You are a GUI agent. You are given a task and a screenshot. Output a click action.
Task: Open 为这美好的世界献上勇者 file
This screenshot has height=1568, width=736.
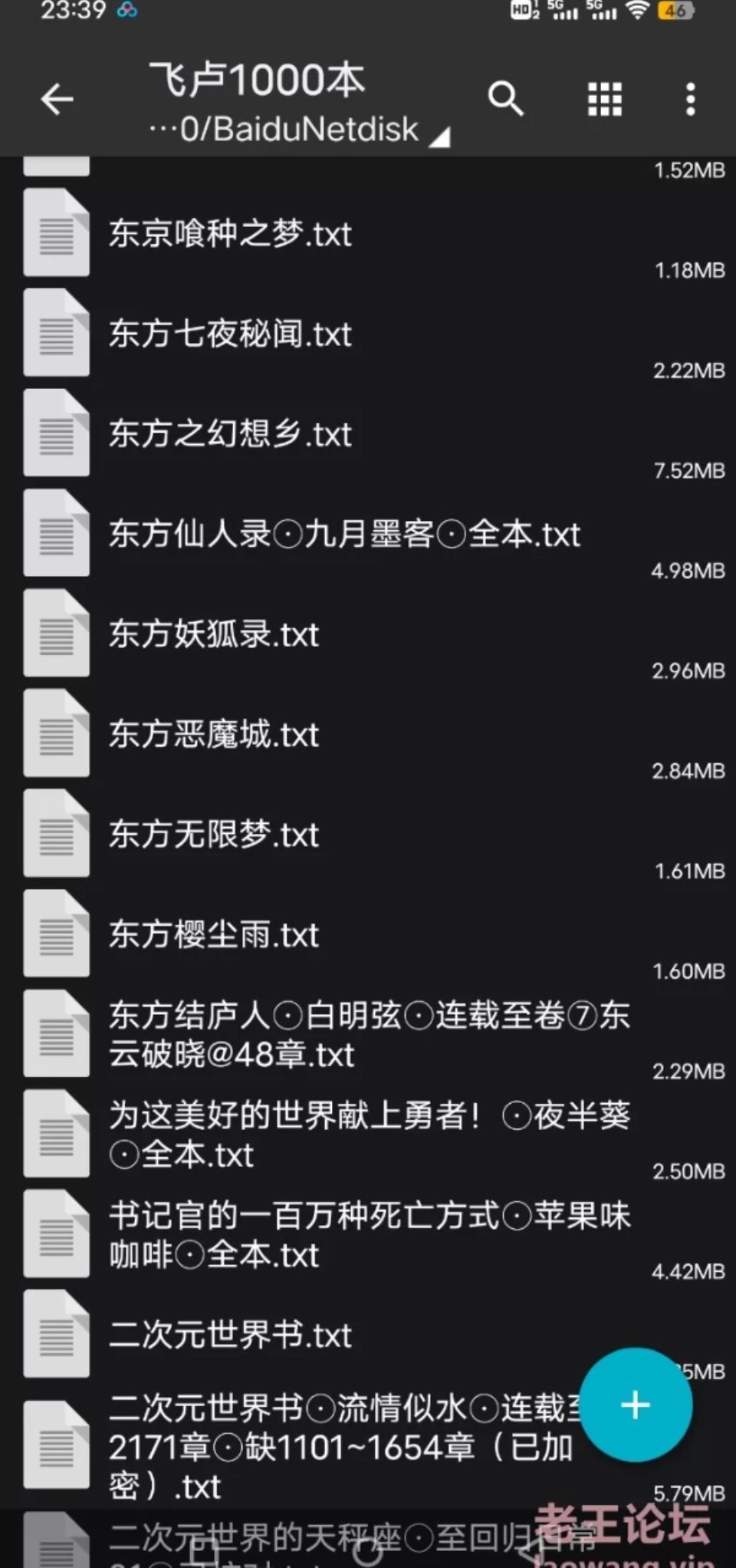pos(368,1135)
